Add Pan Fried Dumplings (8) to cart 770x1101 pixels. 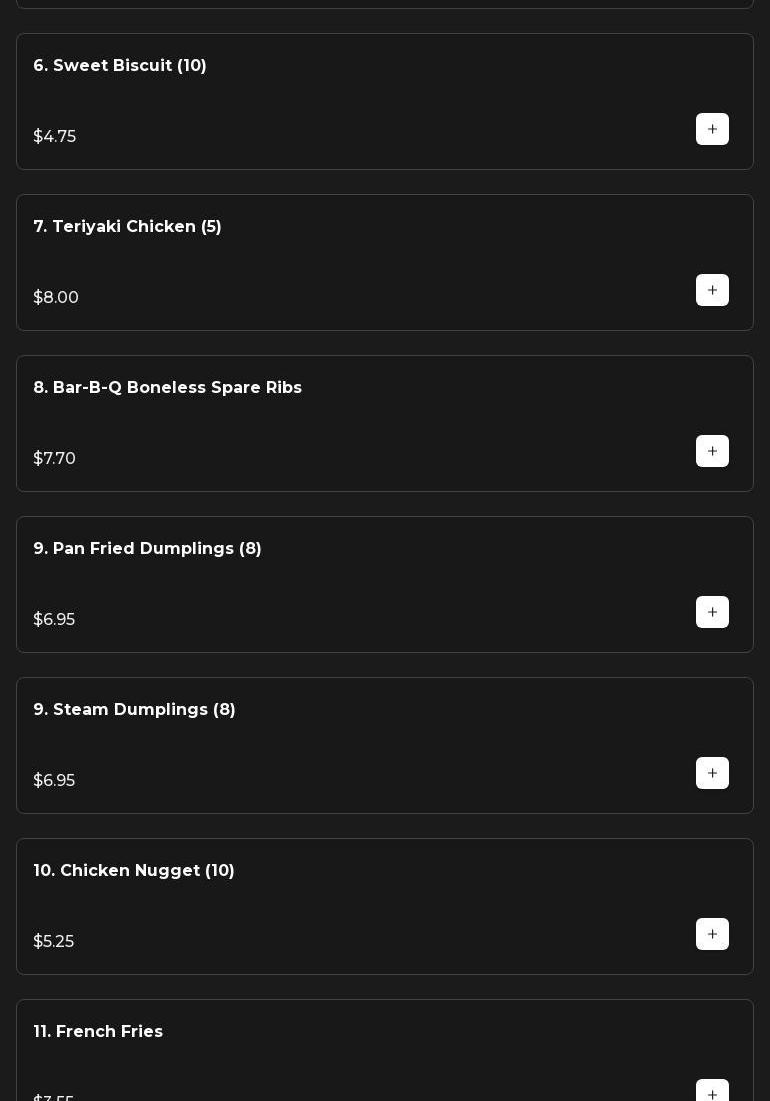click(712, 613)
